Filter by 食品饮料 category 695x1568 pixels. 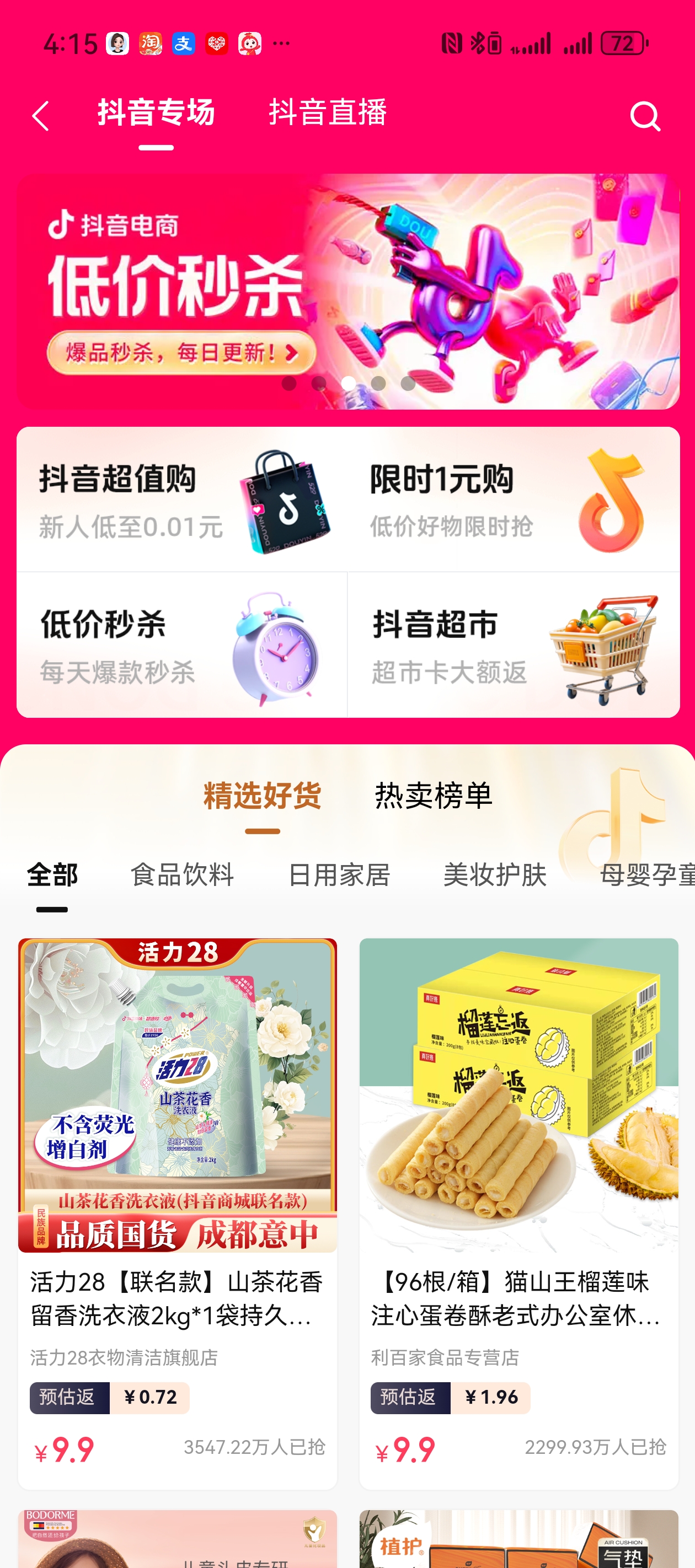(182, 875)
